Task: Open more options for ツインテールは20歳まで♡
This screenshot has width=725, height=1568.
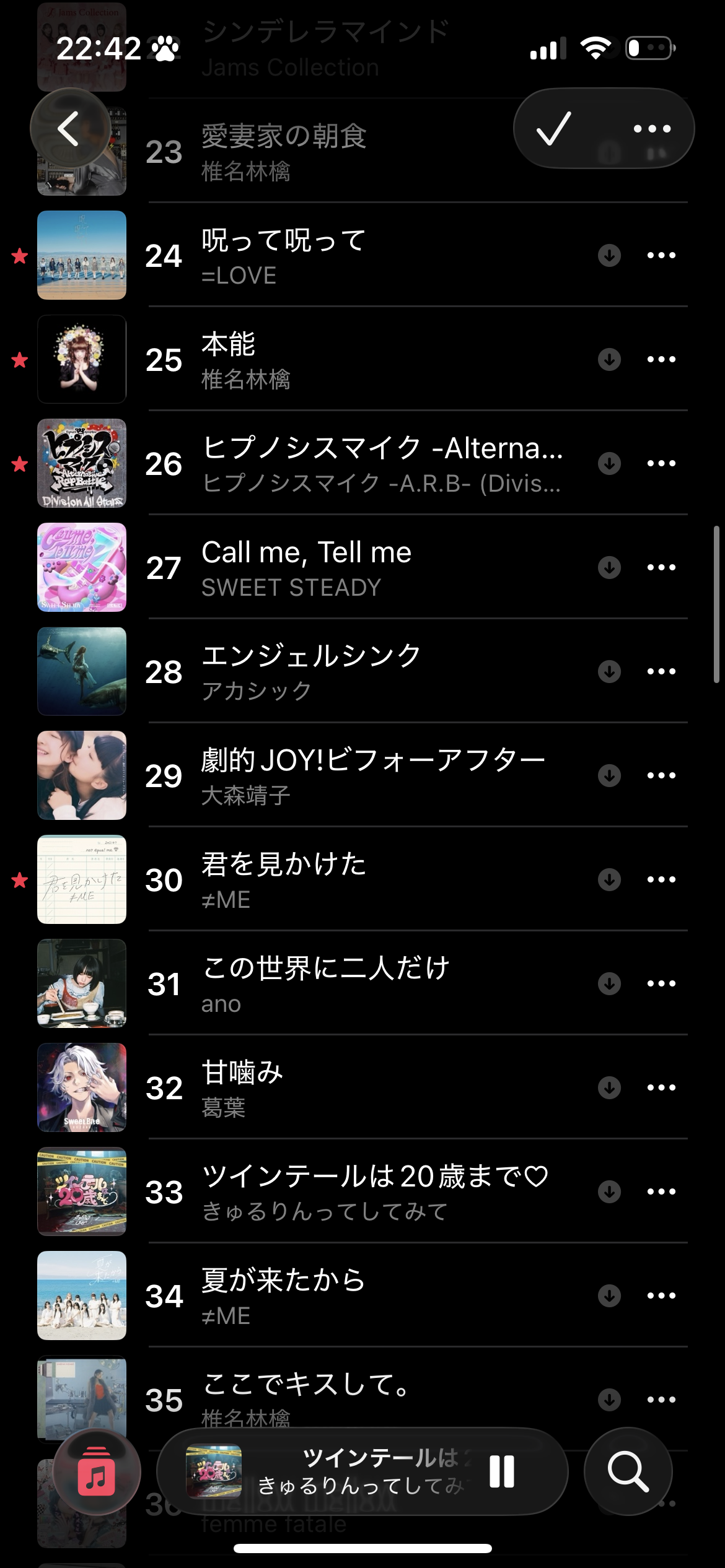Action: point(661,1191)
